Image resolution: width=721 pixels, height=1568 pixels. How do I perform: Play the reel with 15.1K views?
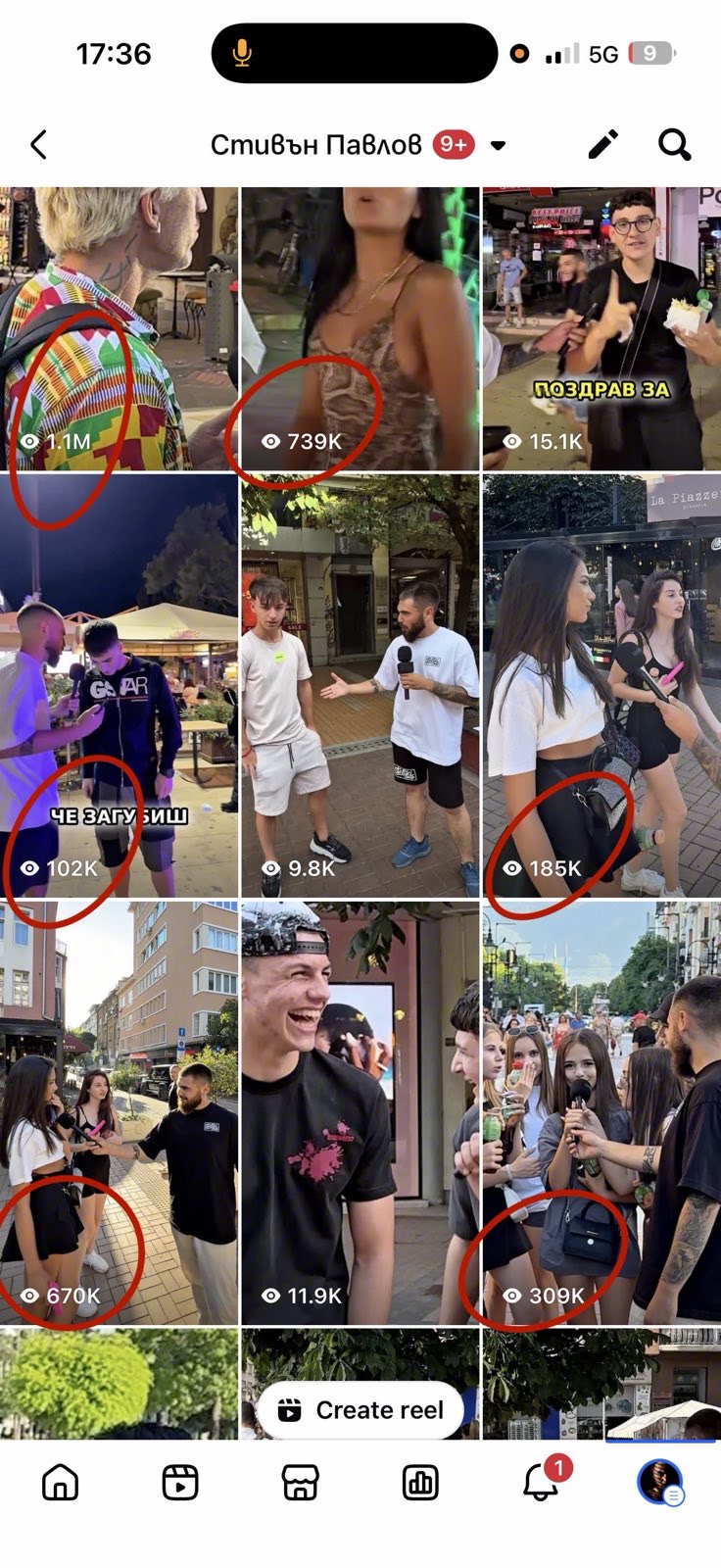click(x=601, y=328)
